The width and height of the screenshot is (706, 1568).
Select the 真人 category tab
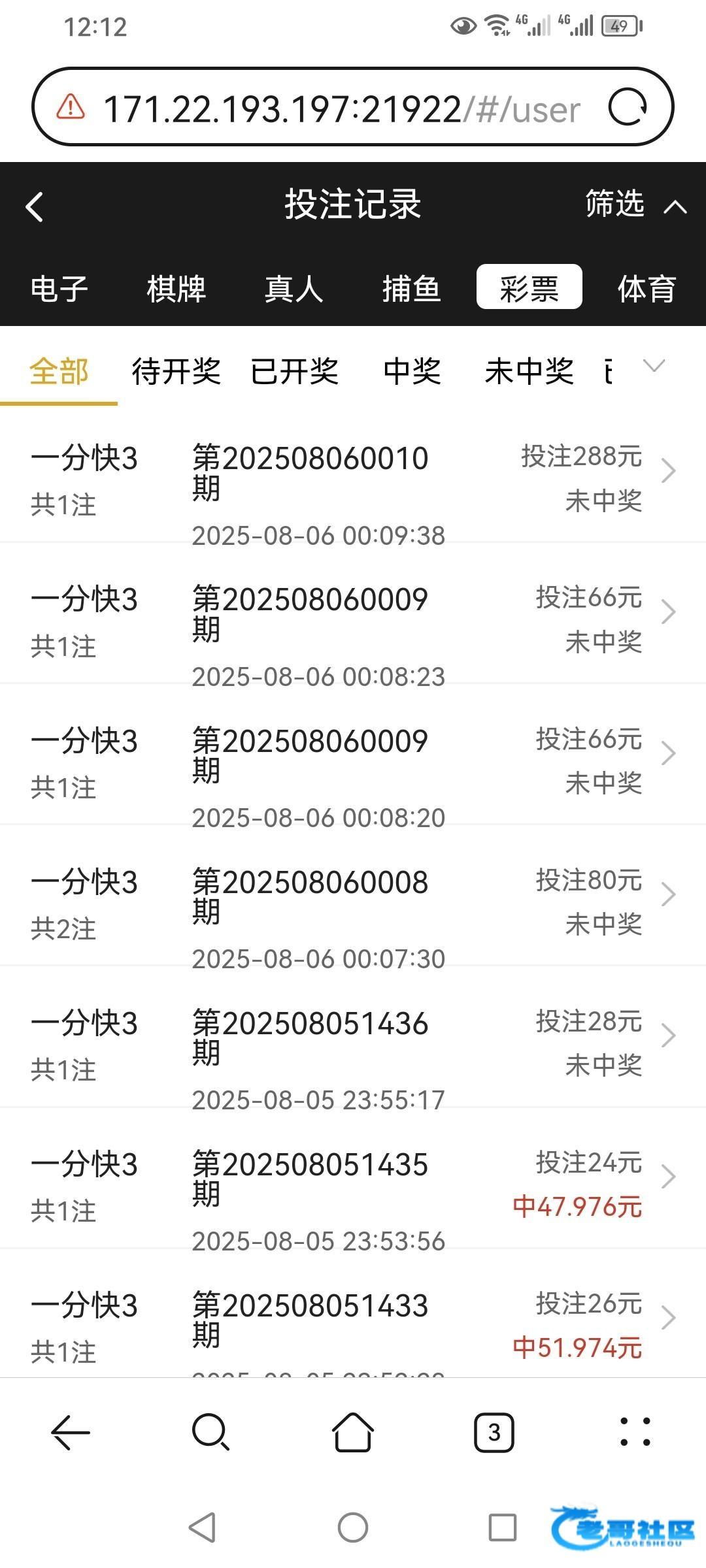(294, 288)
